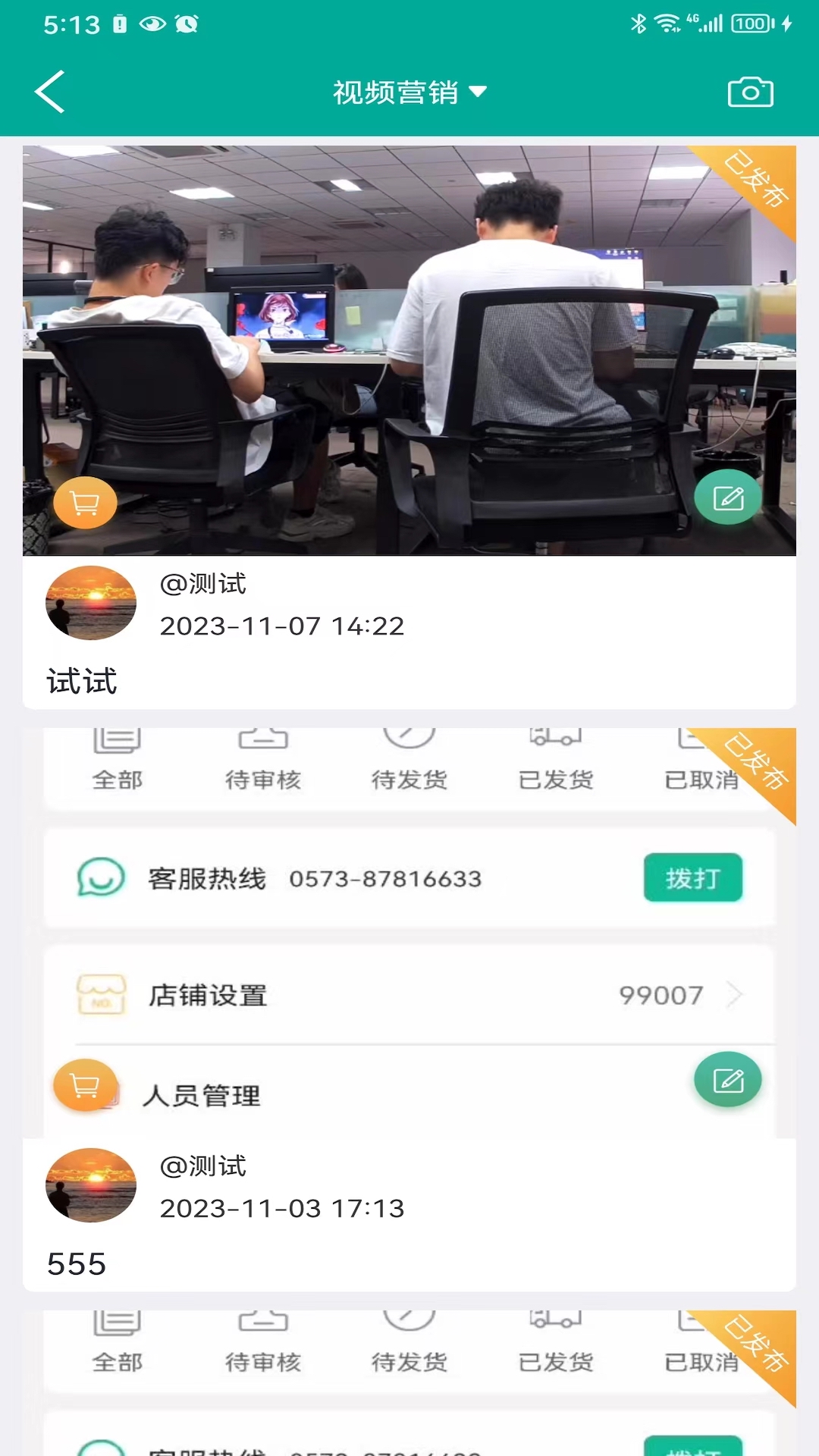The width and height of the screenshot is (819, 1456).
Task: Go back using the top-left arrow
Action: click(50, 92)
